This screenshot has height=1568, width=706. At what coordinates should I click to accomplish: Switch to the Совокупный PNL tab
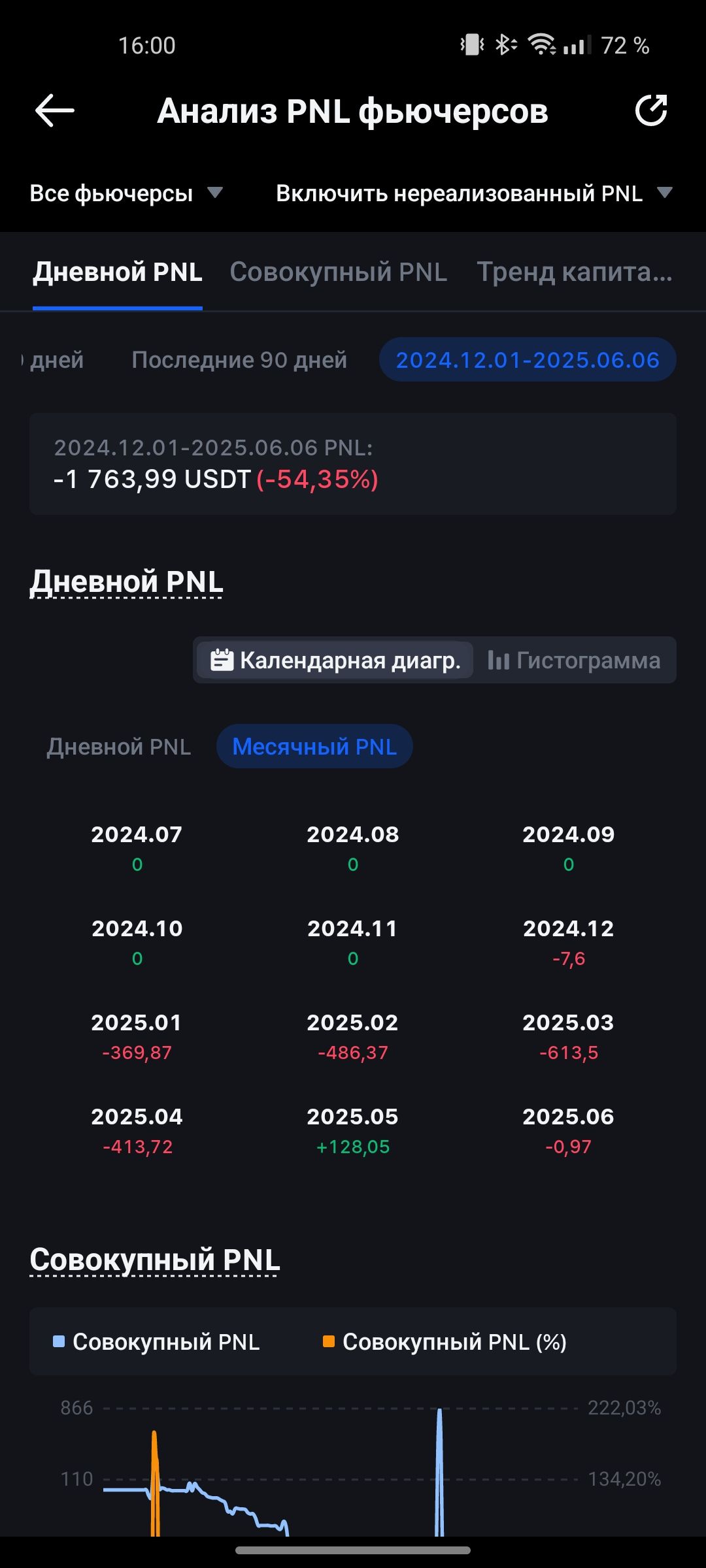click(339, 272)
